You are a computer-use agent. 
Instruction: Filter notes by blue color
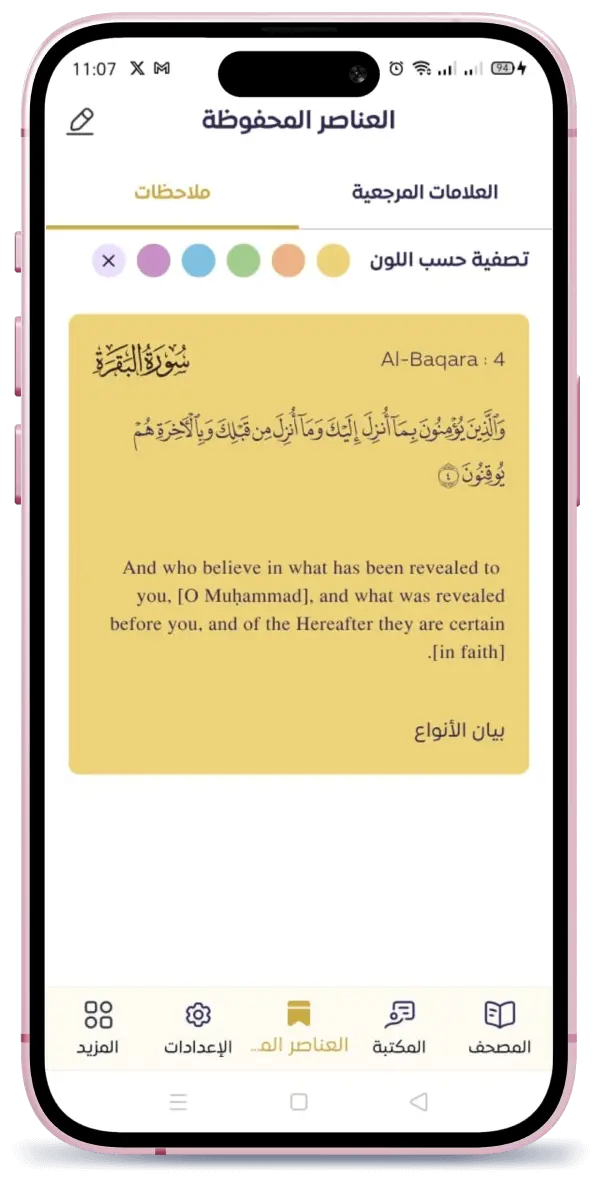point(198,262)
